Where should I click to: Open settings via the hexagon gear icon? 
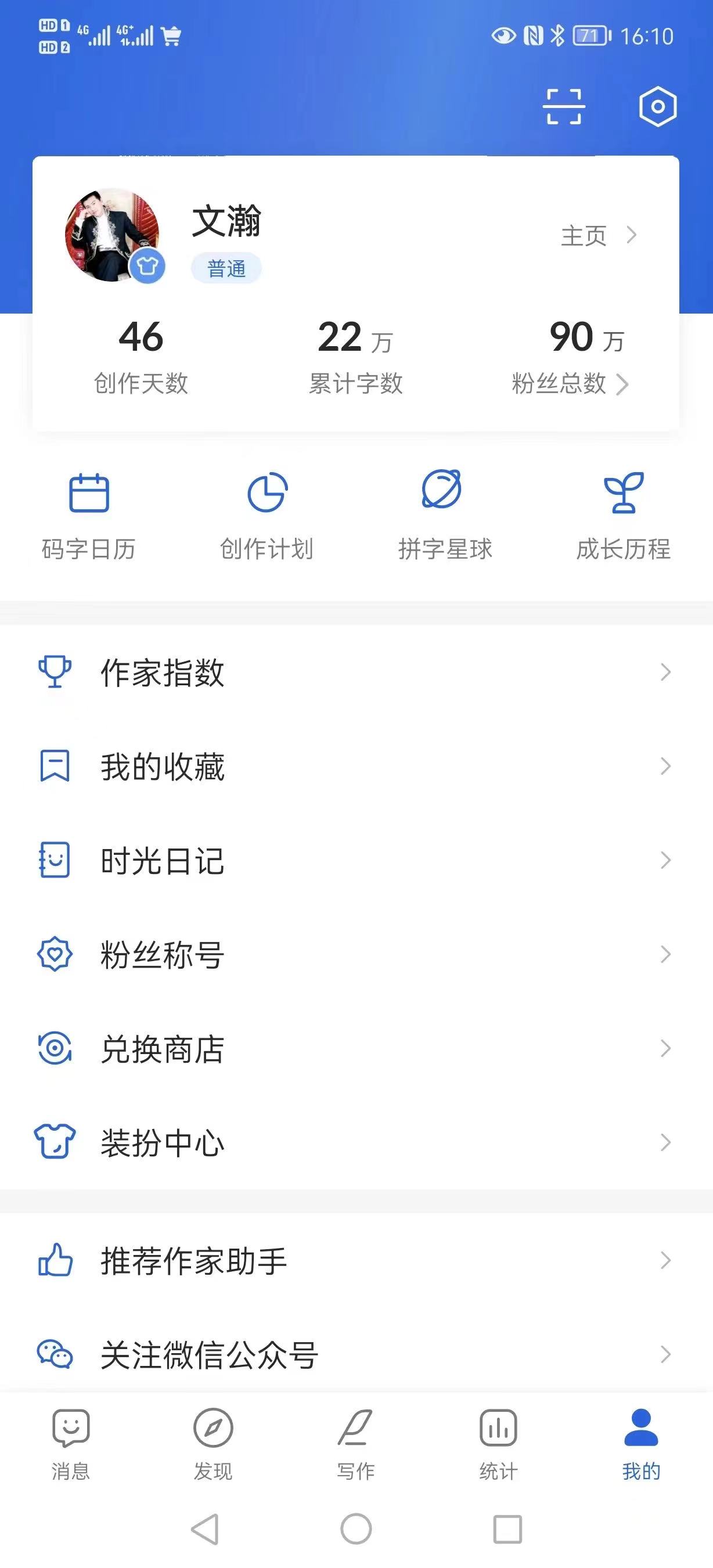point(657,107)
